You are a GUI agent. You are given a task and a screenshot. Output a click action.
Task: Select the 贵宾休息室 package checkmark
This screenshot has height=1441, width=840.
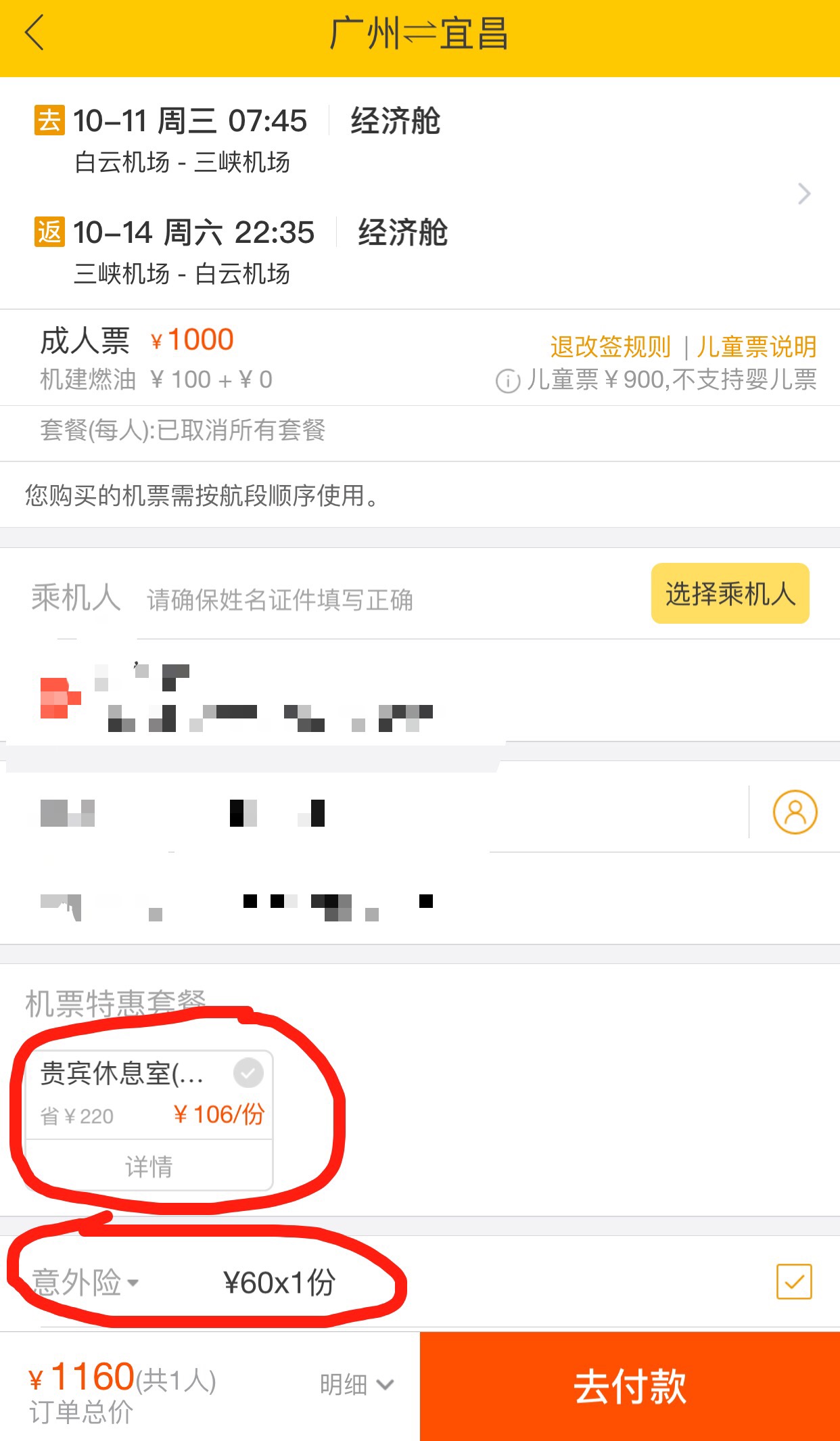point(248,1073)
